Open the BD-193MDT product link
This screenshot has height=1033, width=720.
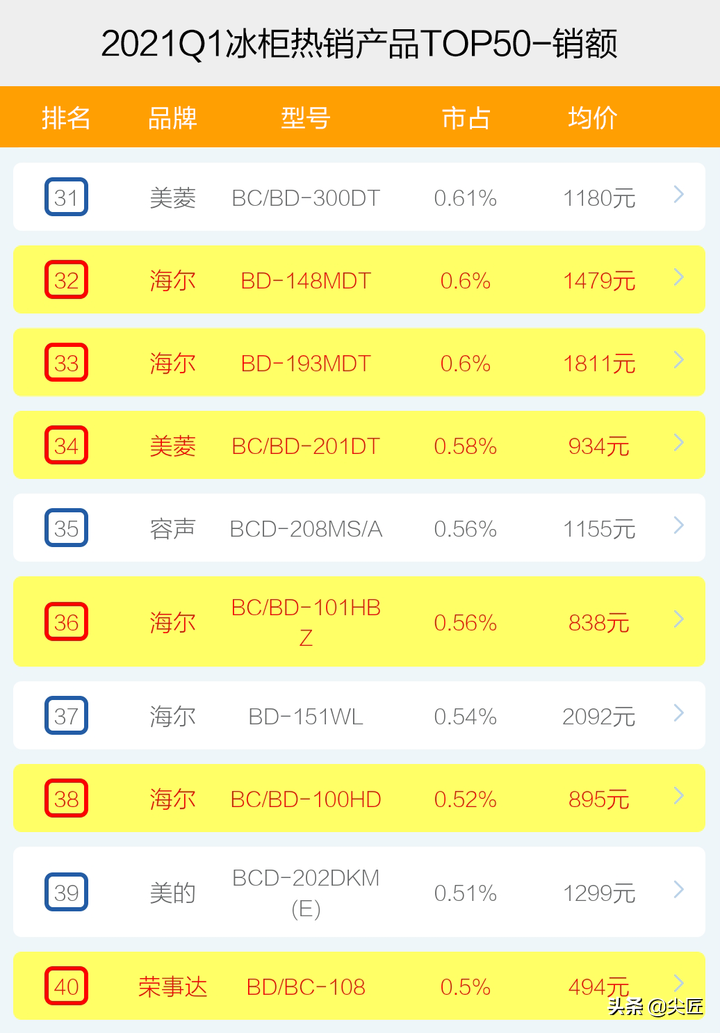[x=305, y=363]
